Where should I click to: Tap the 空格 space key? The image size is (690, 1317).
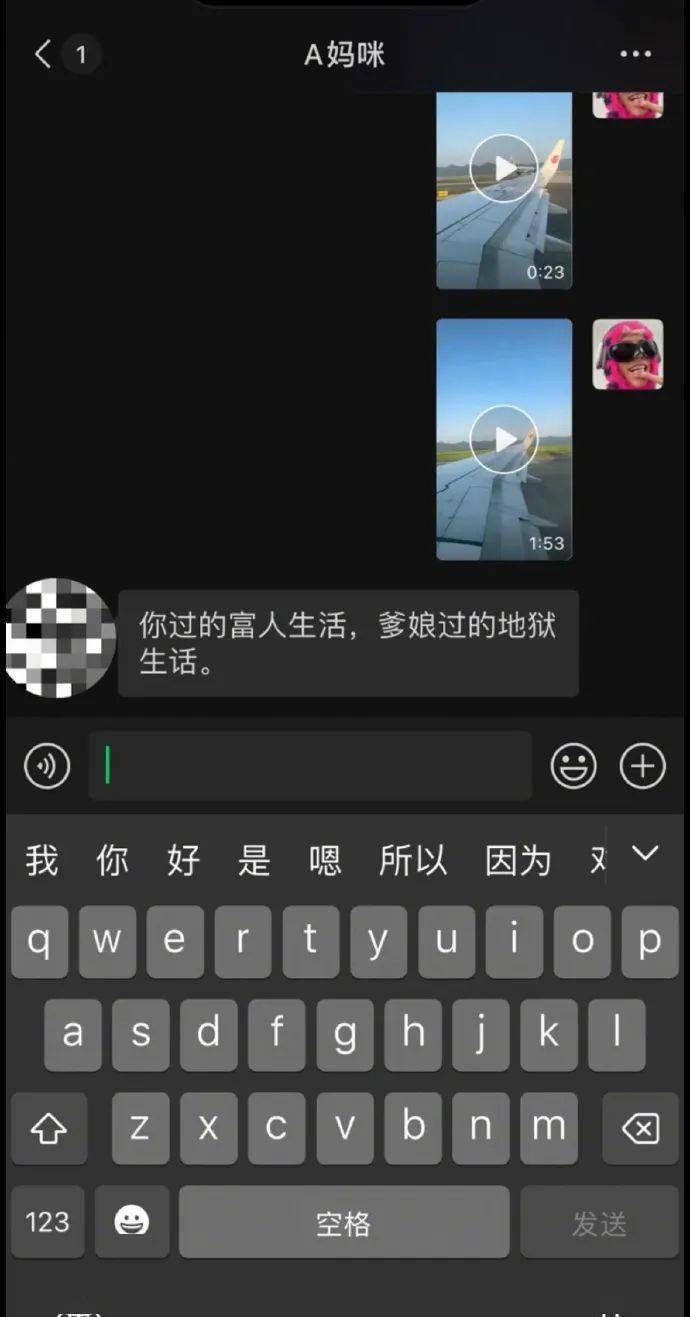tap(343, 1222)
